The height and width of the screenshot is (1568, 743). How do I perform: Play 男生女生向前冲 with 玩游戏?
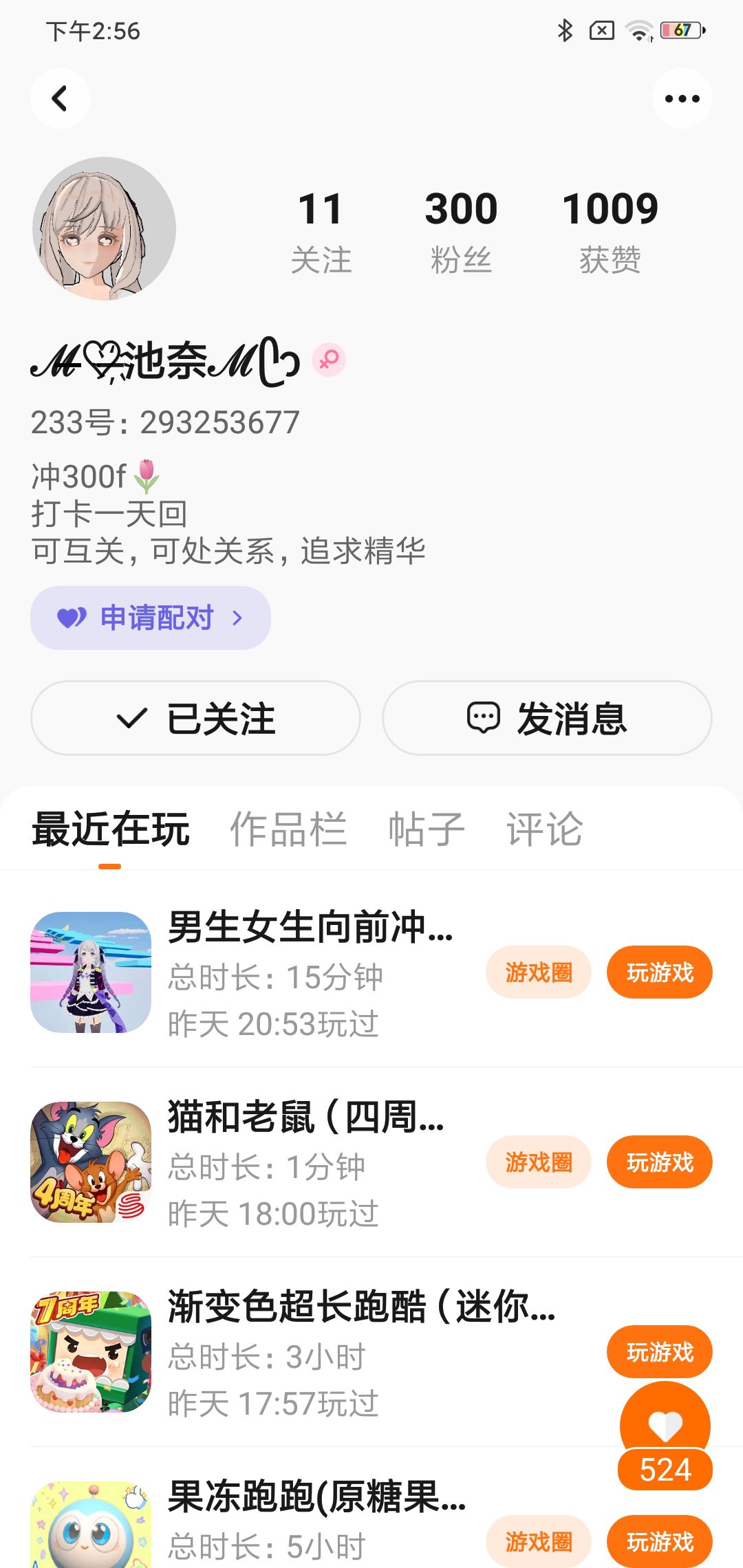(659, 972)
